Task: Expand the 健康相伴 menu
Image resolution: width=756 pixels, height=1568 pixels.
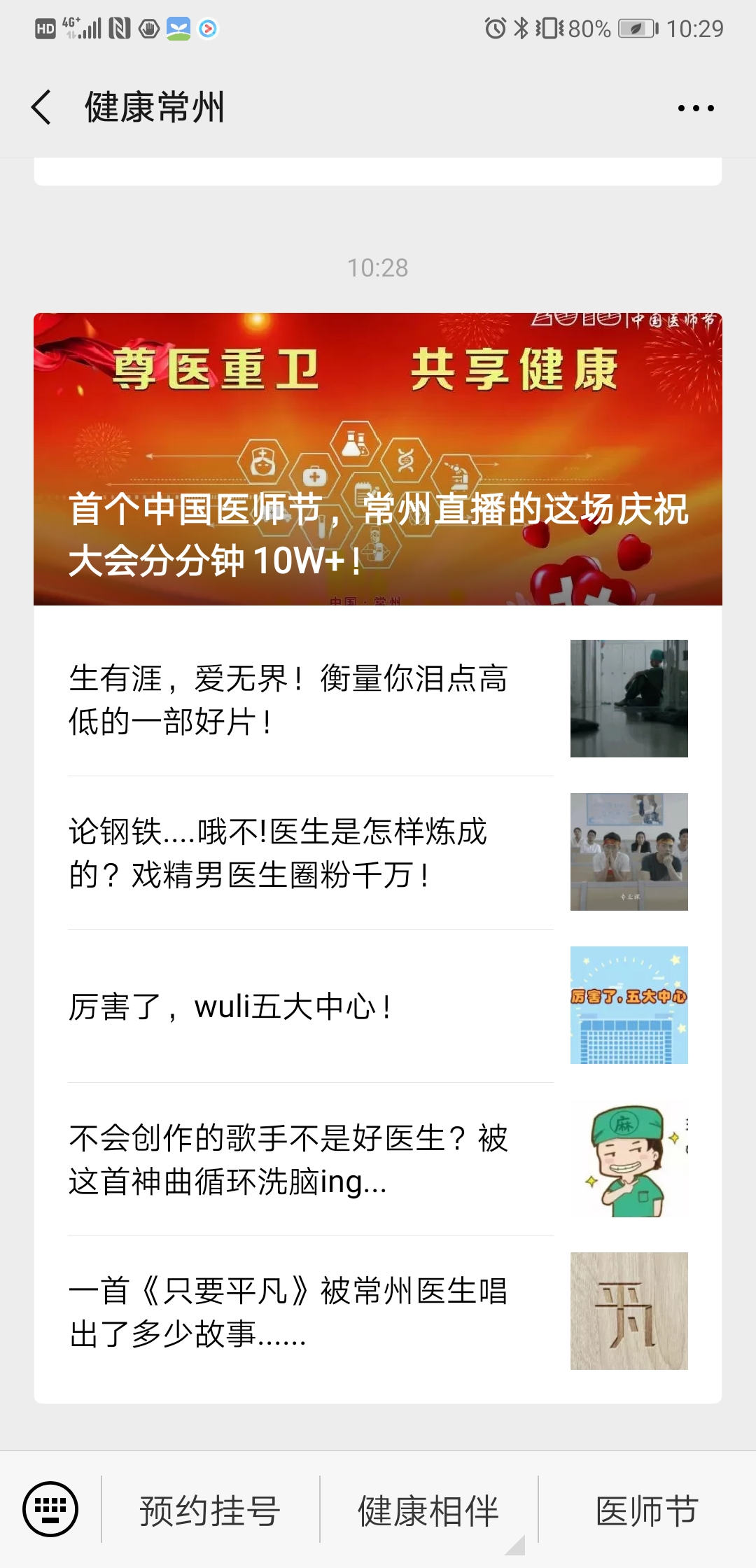Action: [428, 1511]
